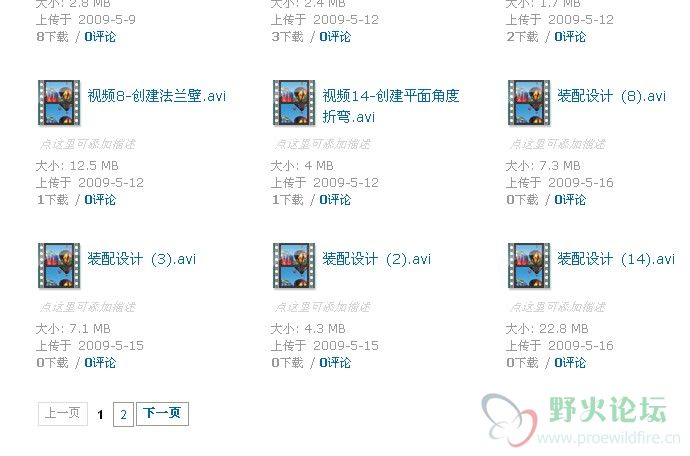The width and height of the screenshot is (690, 456).
Task: Open file 装配设计 (2).avi
Action: point(376,259)
